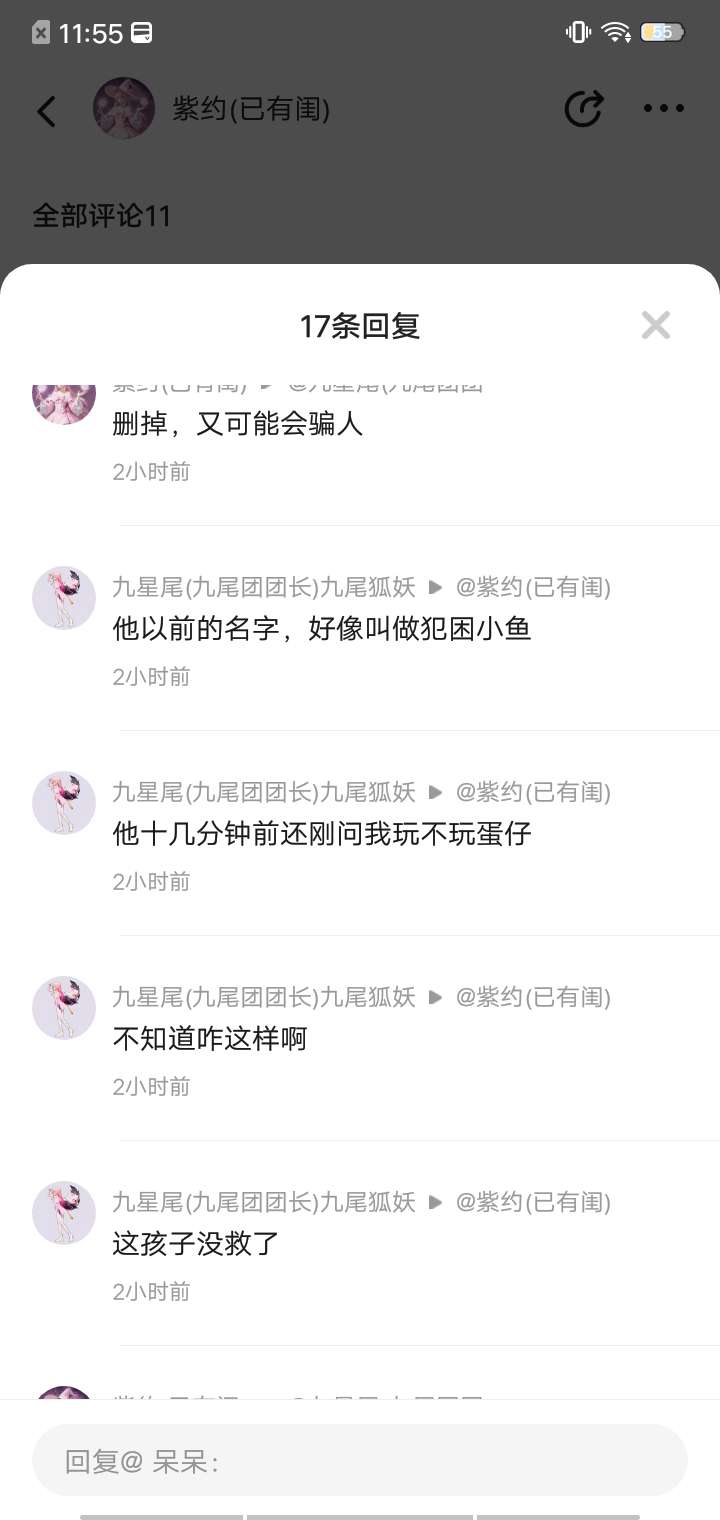The width and height of the screenshot is (720, 1520).
Task: Tap the 回复@ 呆呆 reply input field
Action: pyautogui.click(x=360, y=1460)
